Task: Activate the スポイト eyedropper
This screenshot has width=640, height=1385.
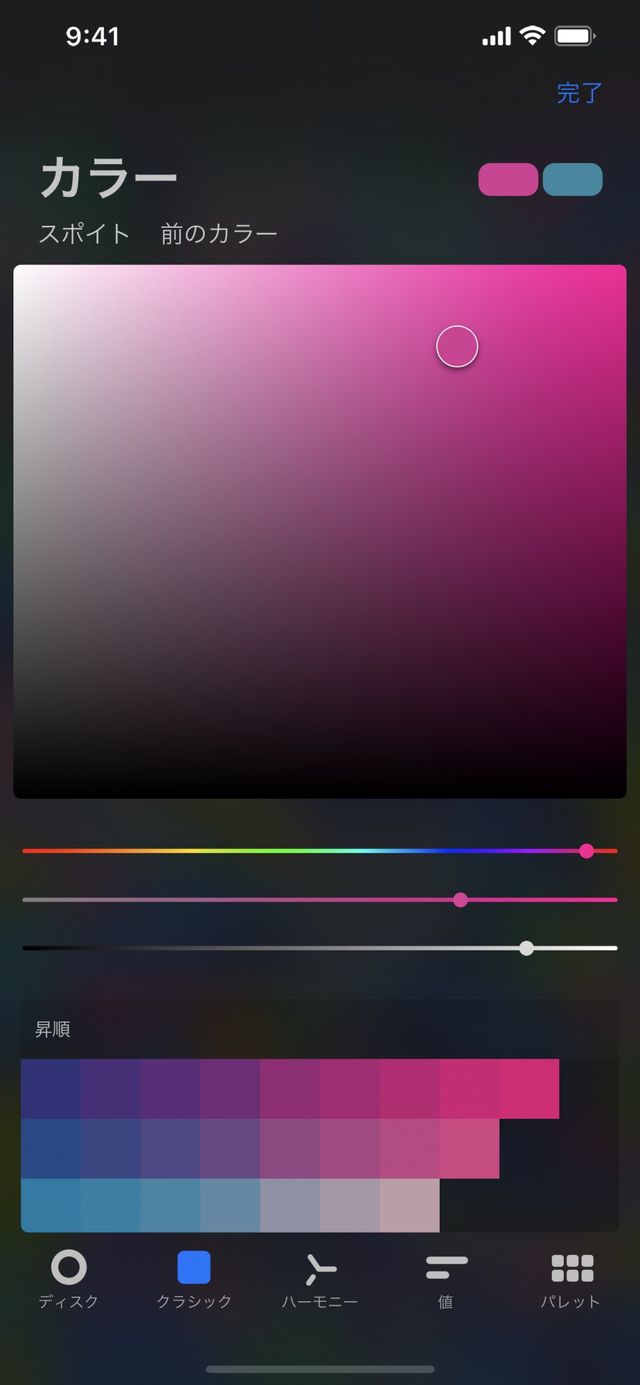Action: coord(84,234)
